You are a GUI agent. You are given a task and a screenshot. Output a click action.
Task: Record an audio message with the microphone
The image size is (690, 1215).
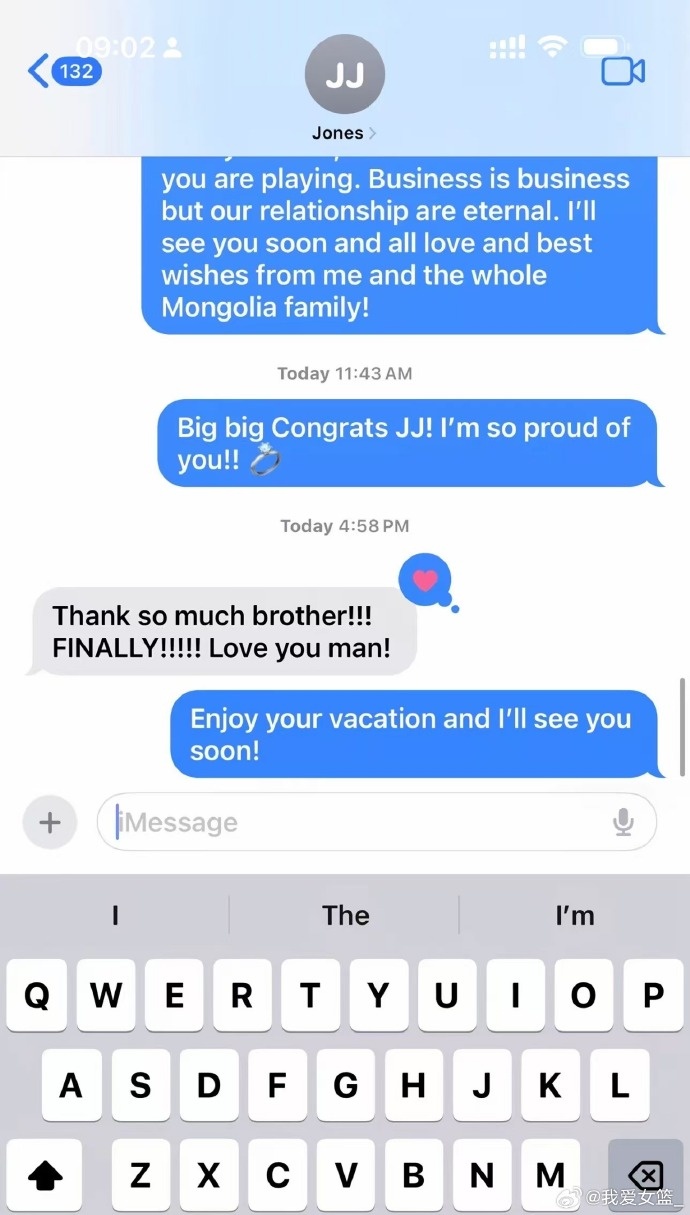coord(623,823)
